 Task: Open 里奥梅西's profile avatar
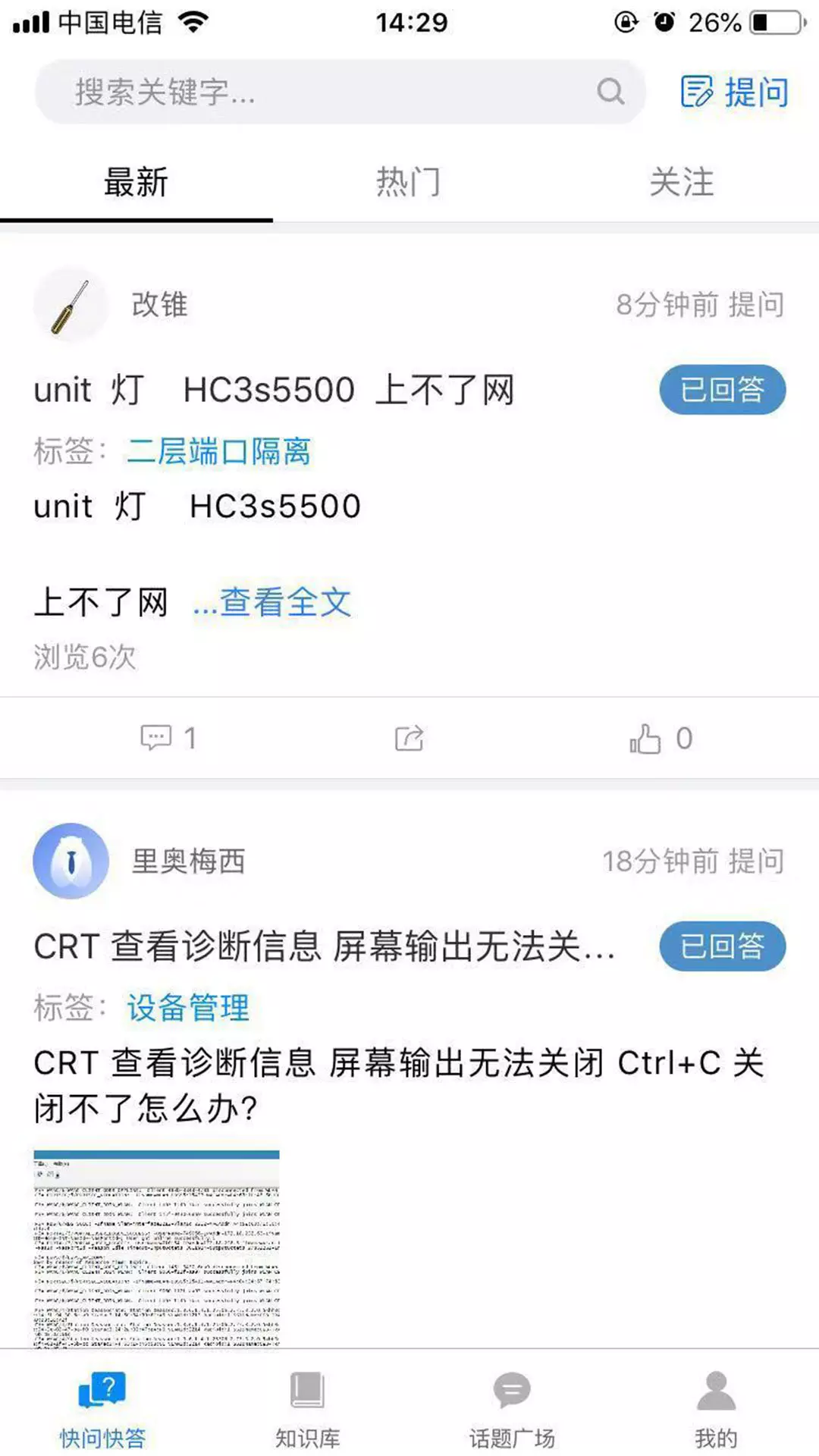point(71,861)
